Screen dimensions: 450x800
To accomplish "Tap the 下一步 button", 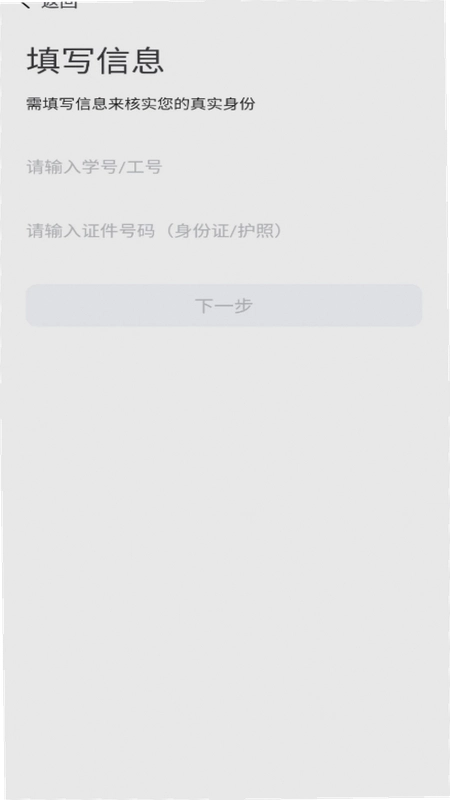I will coord(224,306).
